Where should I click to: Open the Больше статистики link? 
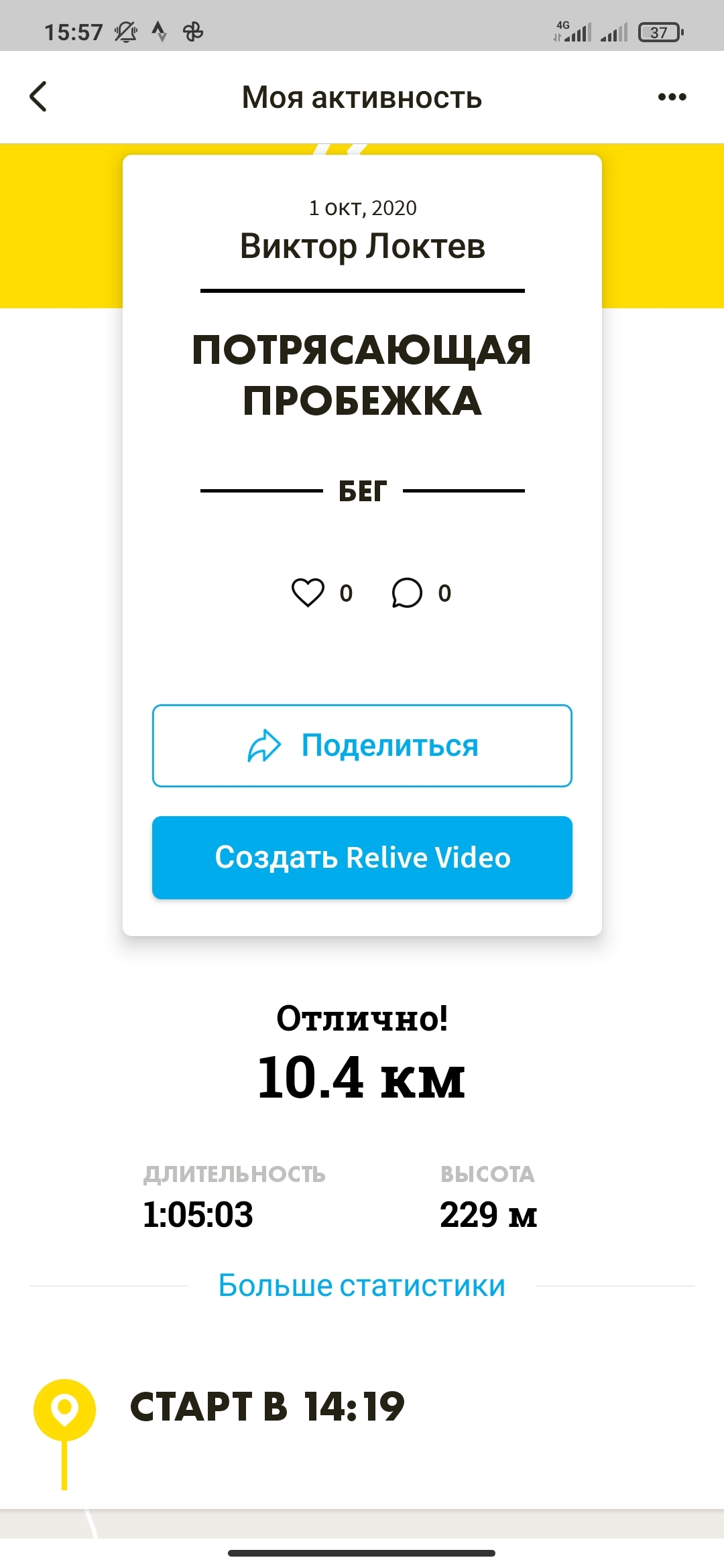pos(362,1286)
